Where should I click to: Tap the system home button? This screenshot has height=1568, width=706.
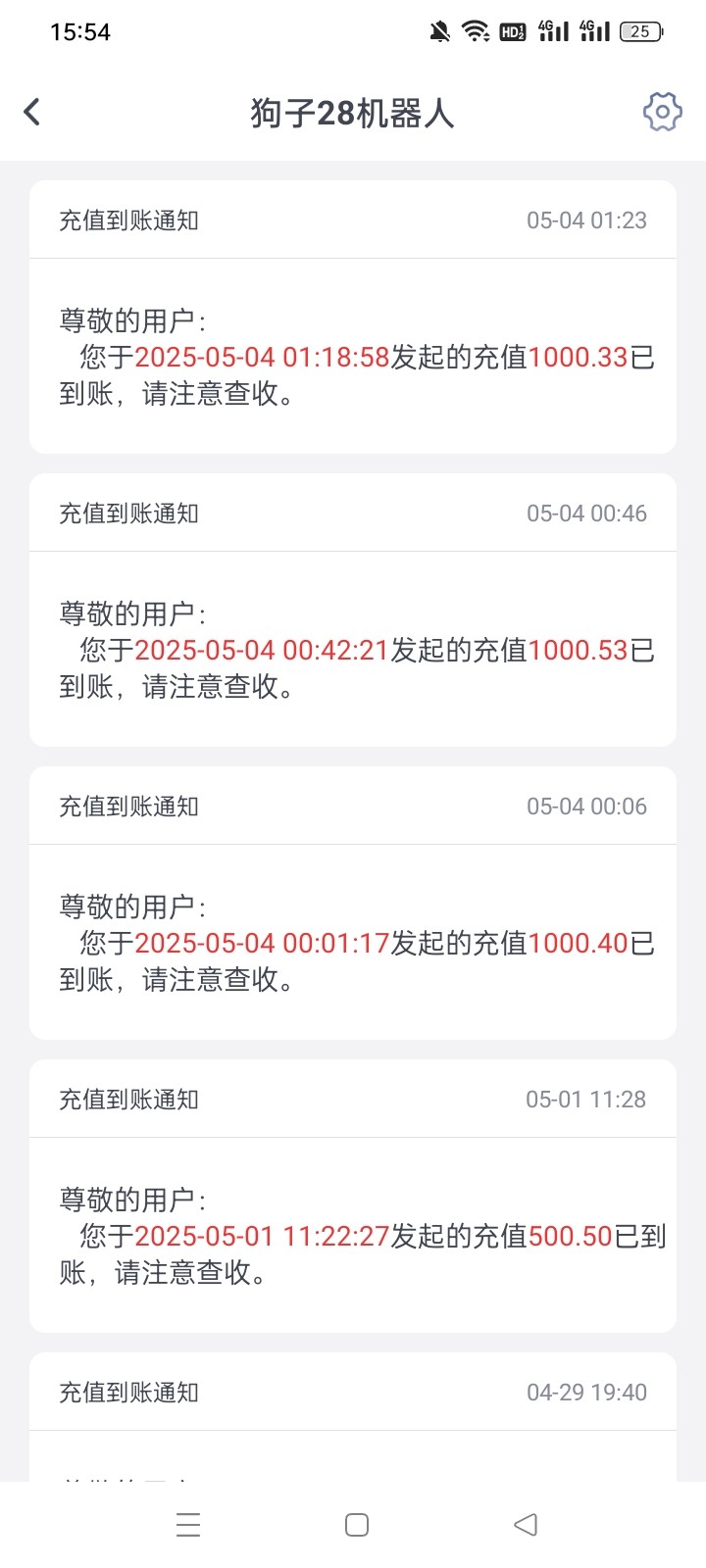tap(357, 1525)
